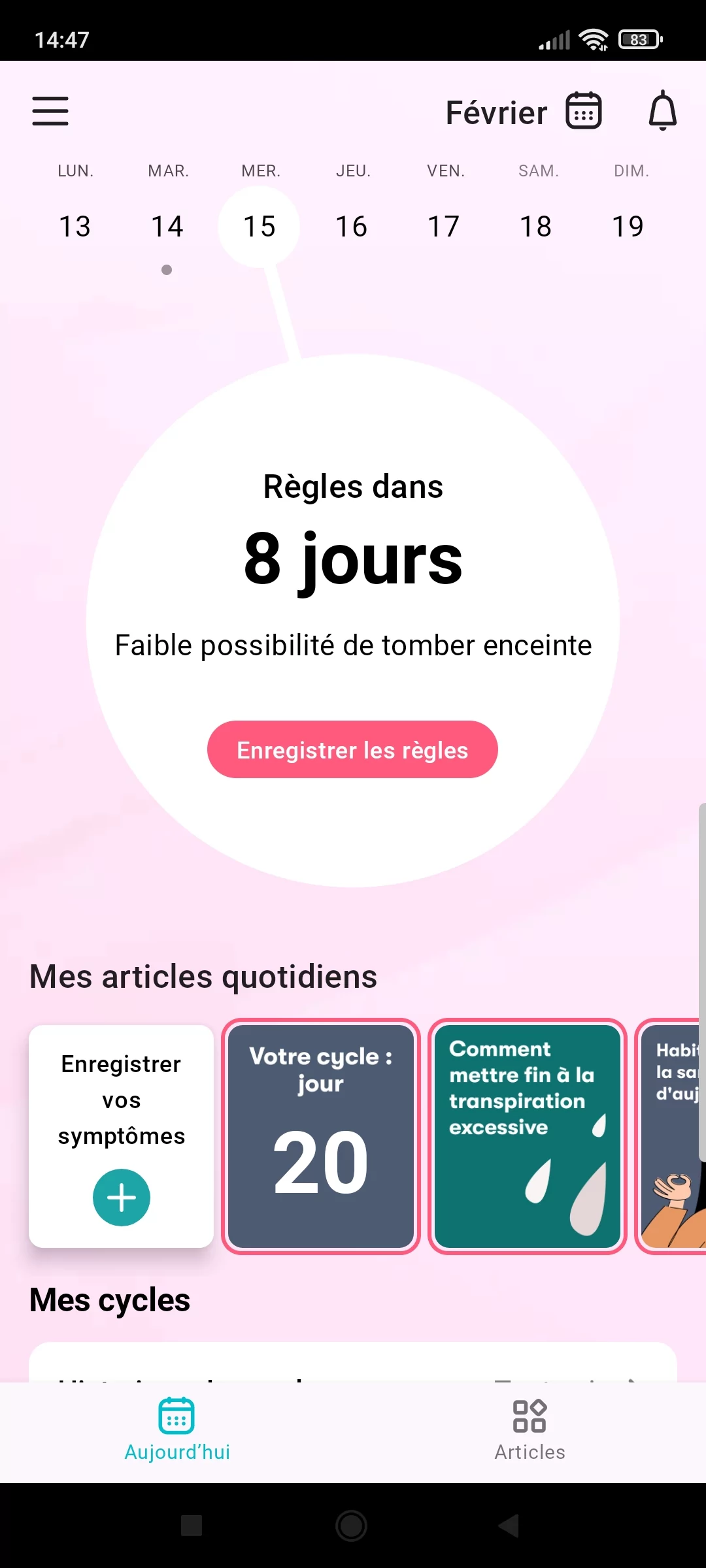Open the hamburger drawer menu

click(x=50, y=111)
